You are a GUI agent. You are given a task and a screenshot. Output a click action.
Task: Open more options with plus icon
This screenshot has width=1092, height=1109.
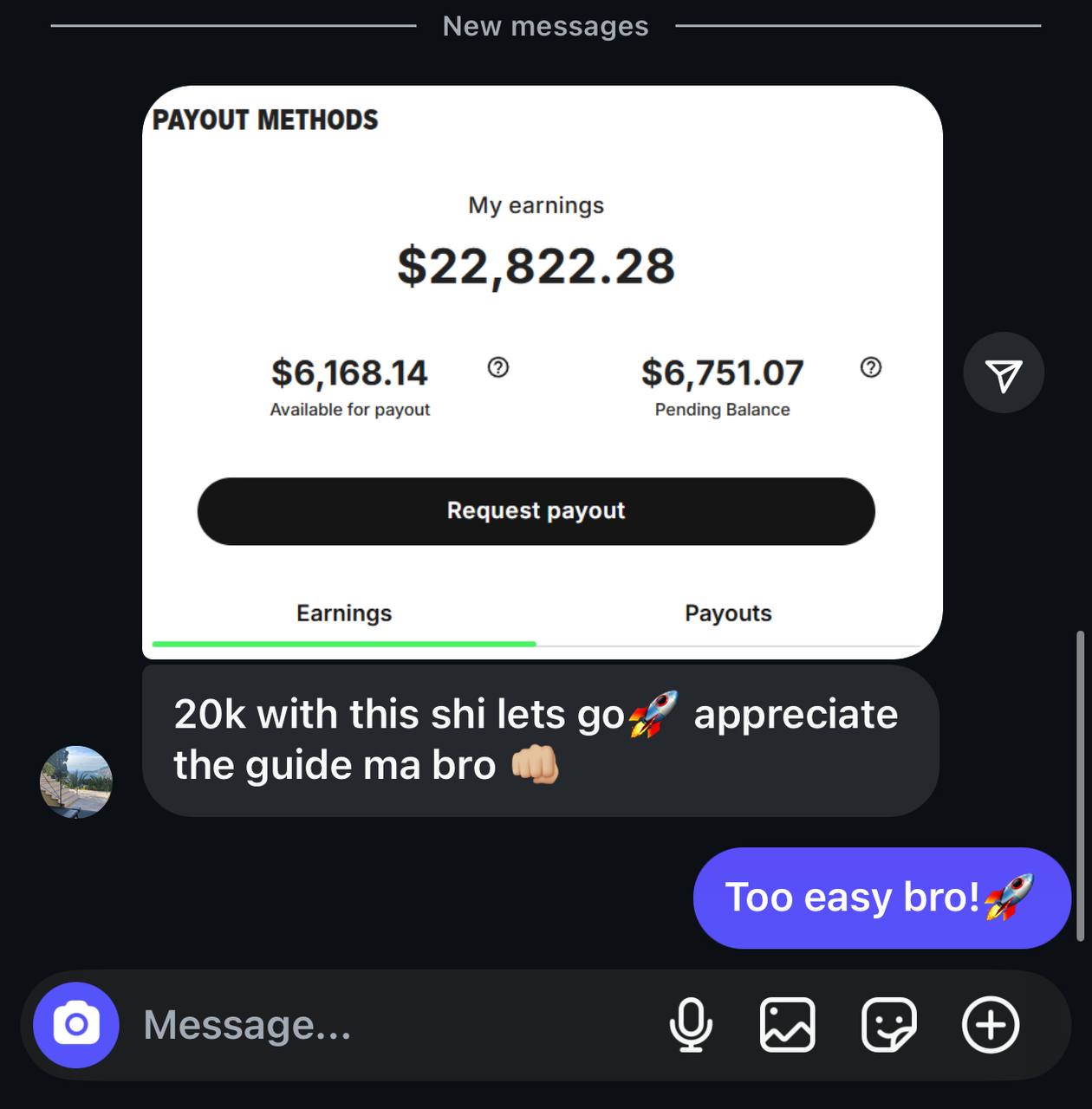990,1025
